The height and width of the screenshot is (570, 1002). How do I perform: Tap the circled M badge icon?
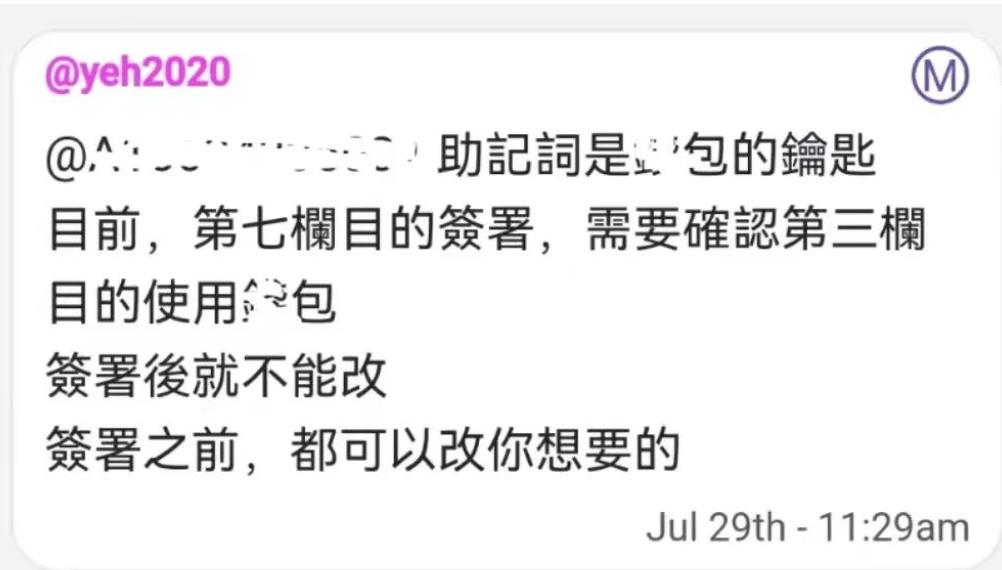point(940,77)
